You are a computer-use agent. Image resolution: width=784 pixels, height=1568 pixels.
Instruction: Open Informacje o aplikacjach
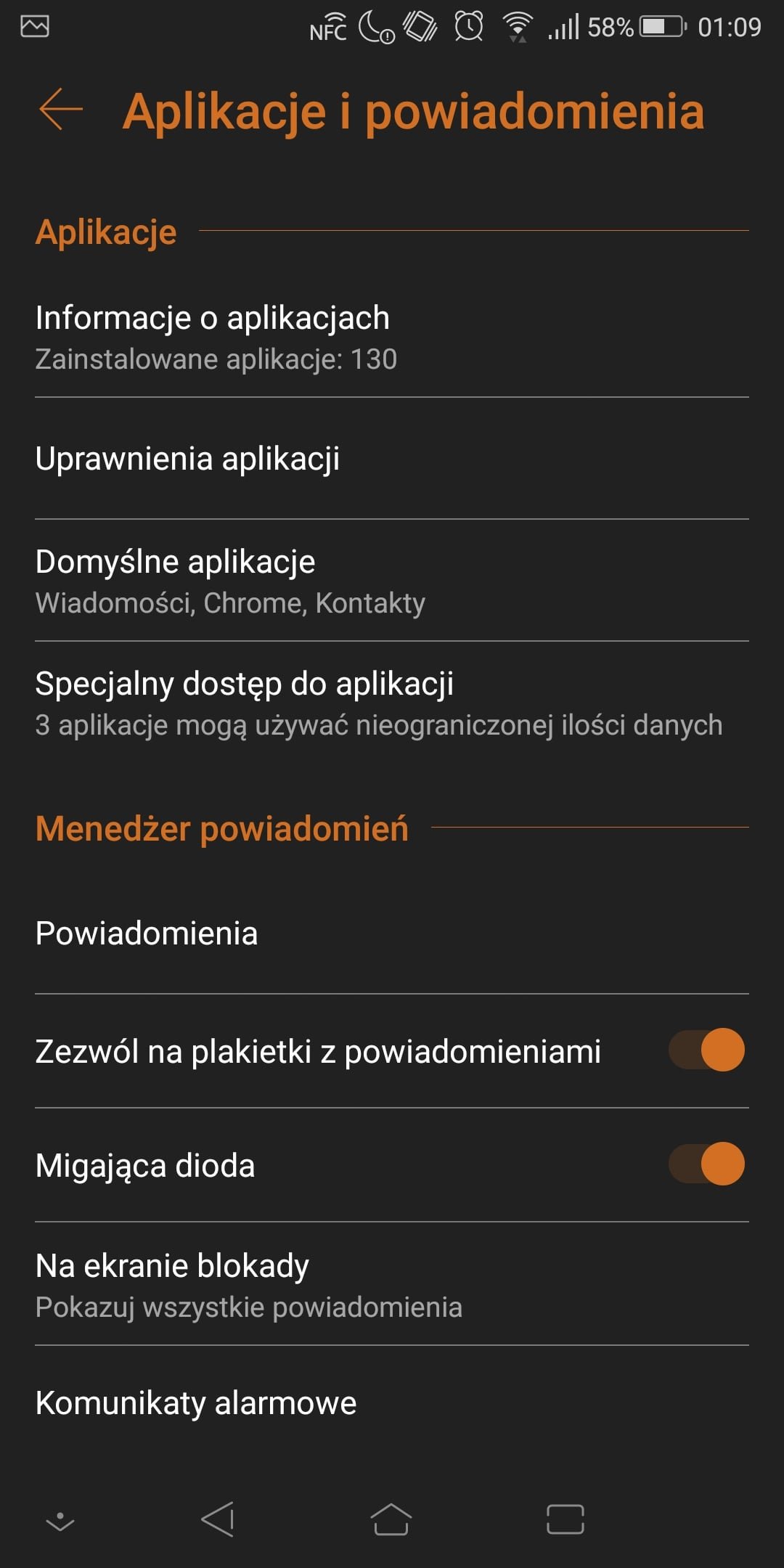coord(392,338)
